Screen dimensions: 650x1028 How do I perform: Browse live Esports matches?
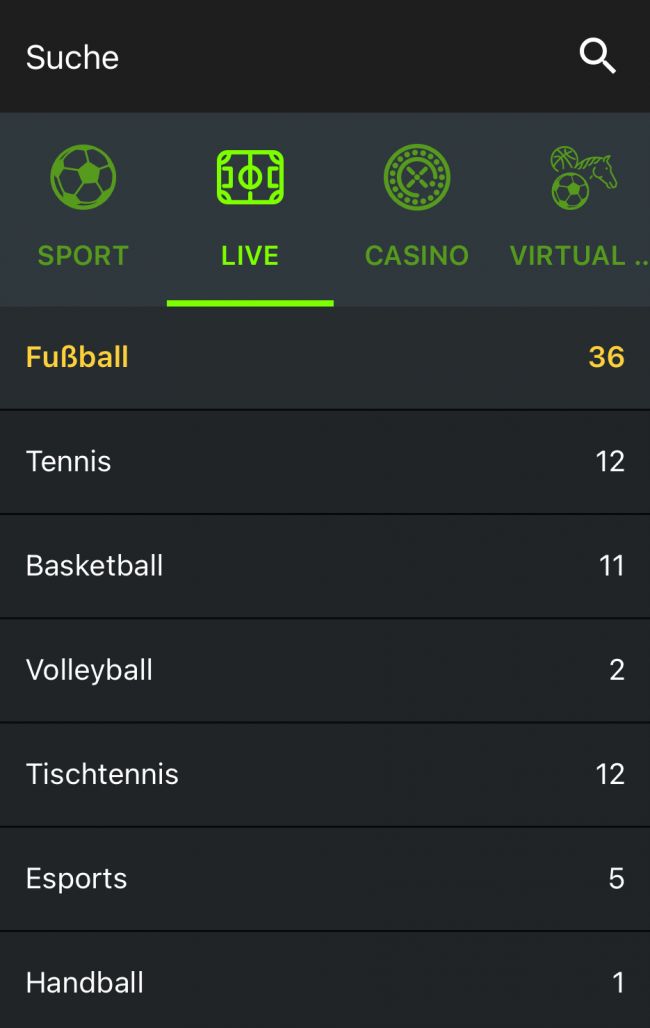pyautogui.click(x=324, y=879)
